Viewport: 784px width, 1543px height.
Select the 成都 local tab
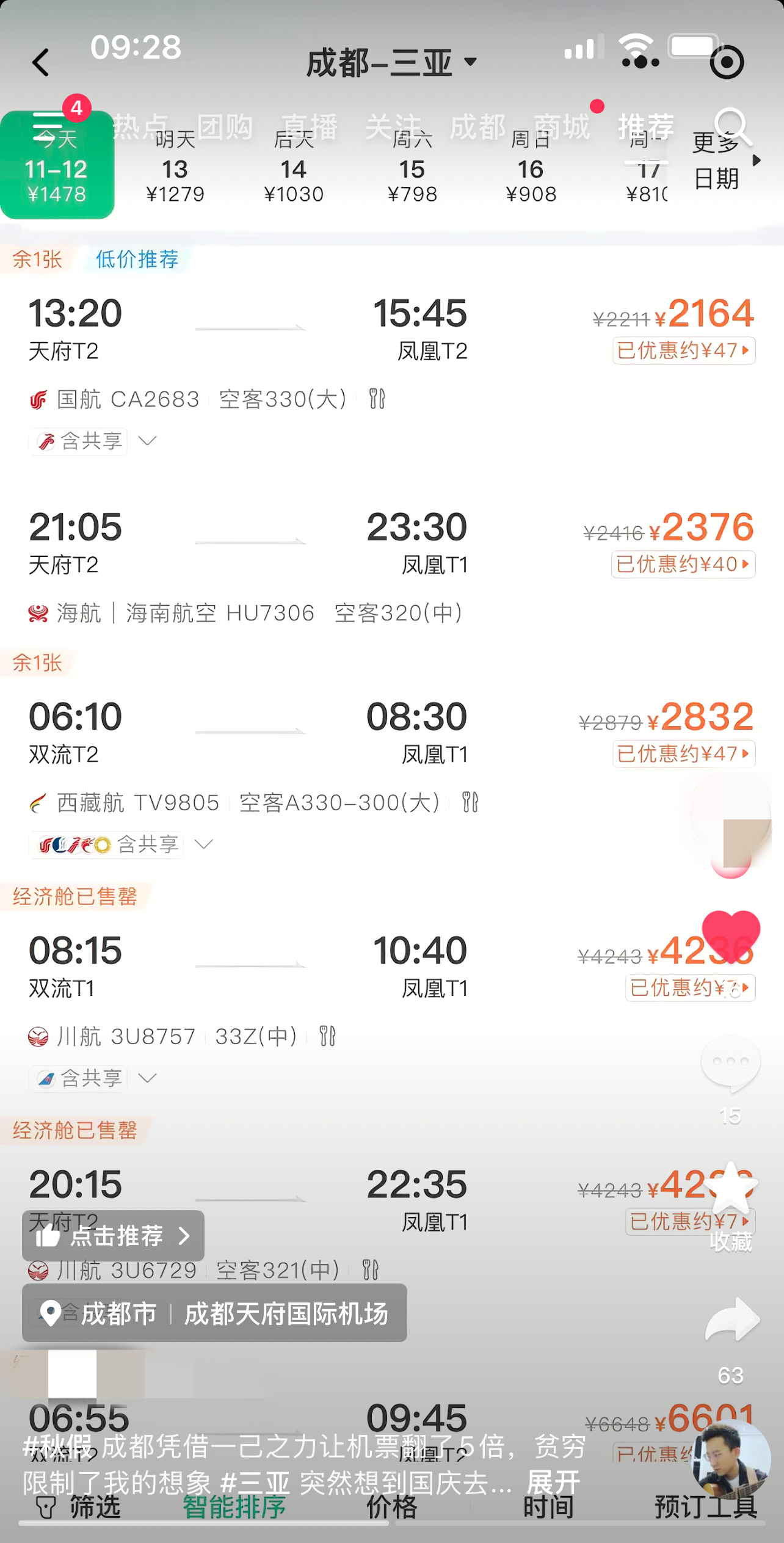477,128
